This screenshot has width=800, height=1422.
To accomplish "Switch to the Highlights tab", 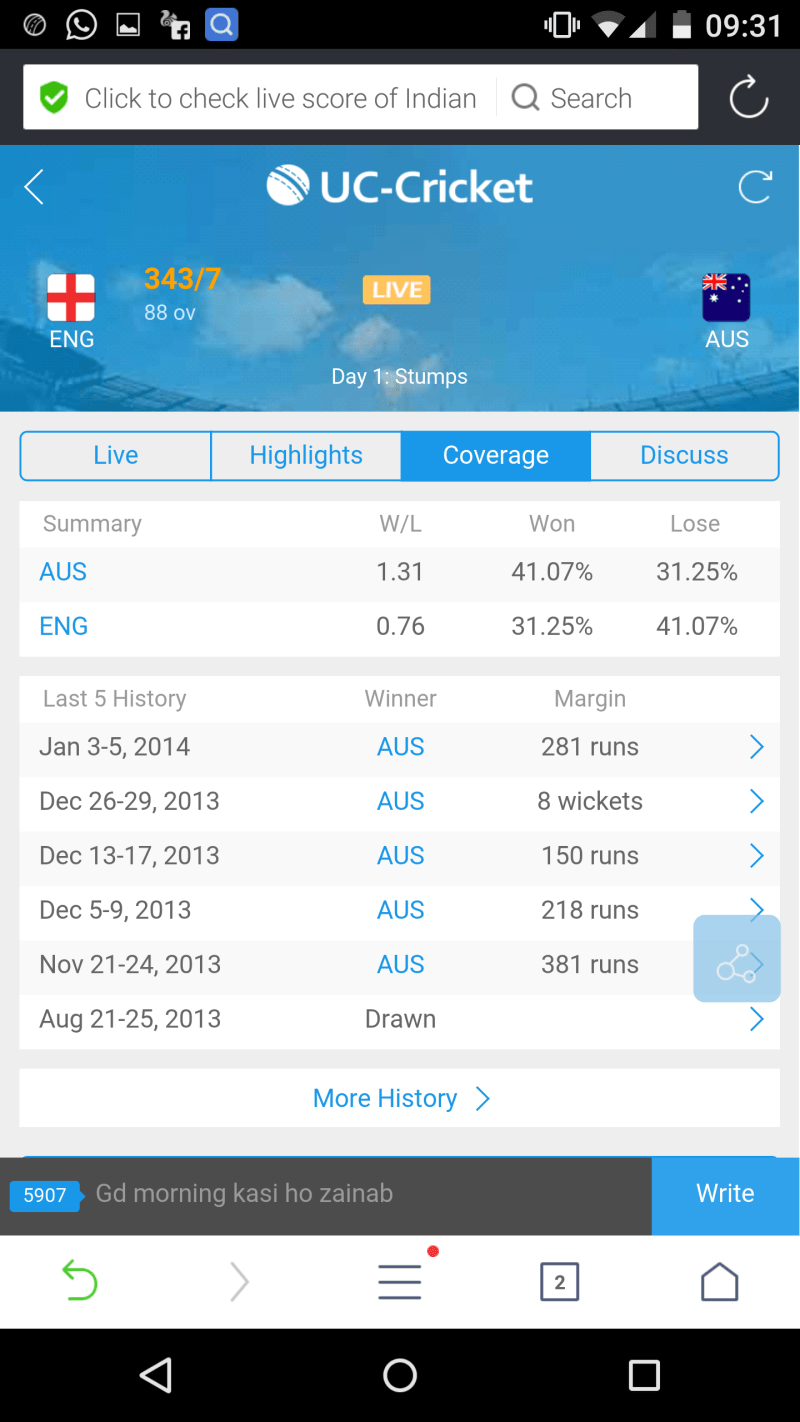I will point(305,455).
